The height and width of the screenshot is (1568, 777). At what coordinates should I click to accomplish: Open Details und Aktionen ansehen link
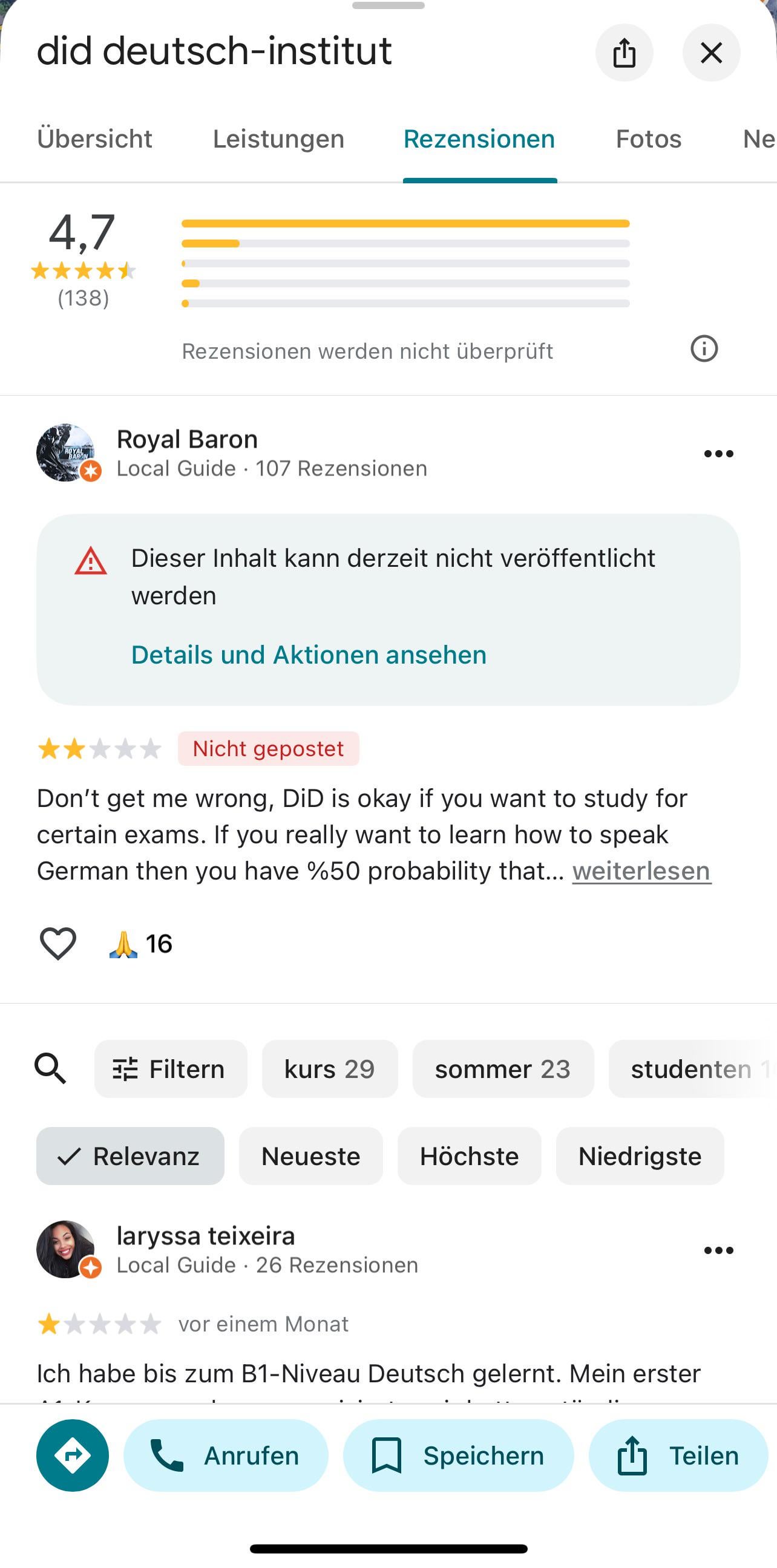(x=309, y=655)
